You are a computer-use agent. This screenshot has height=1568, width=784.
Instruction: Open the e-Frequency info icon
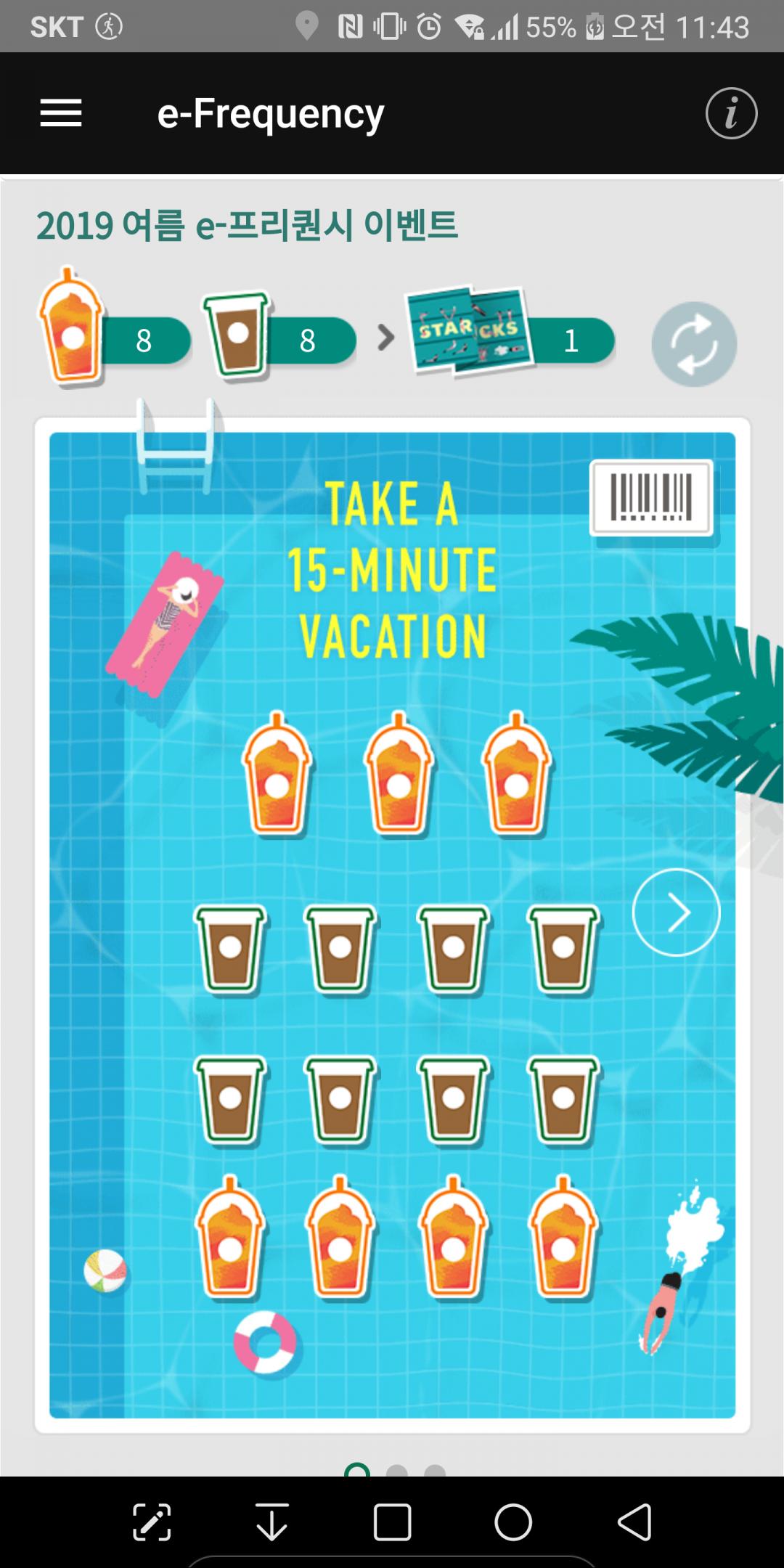[731, 113]
